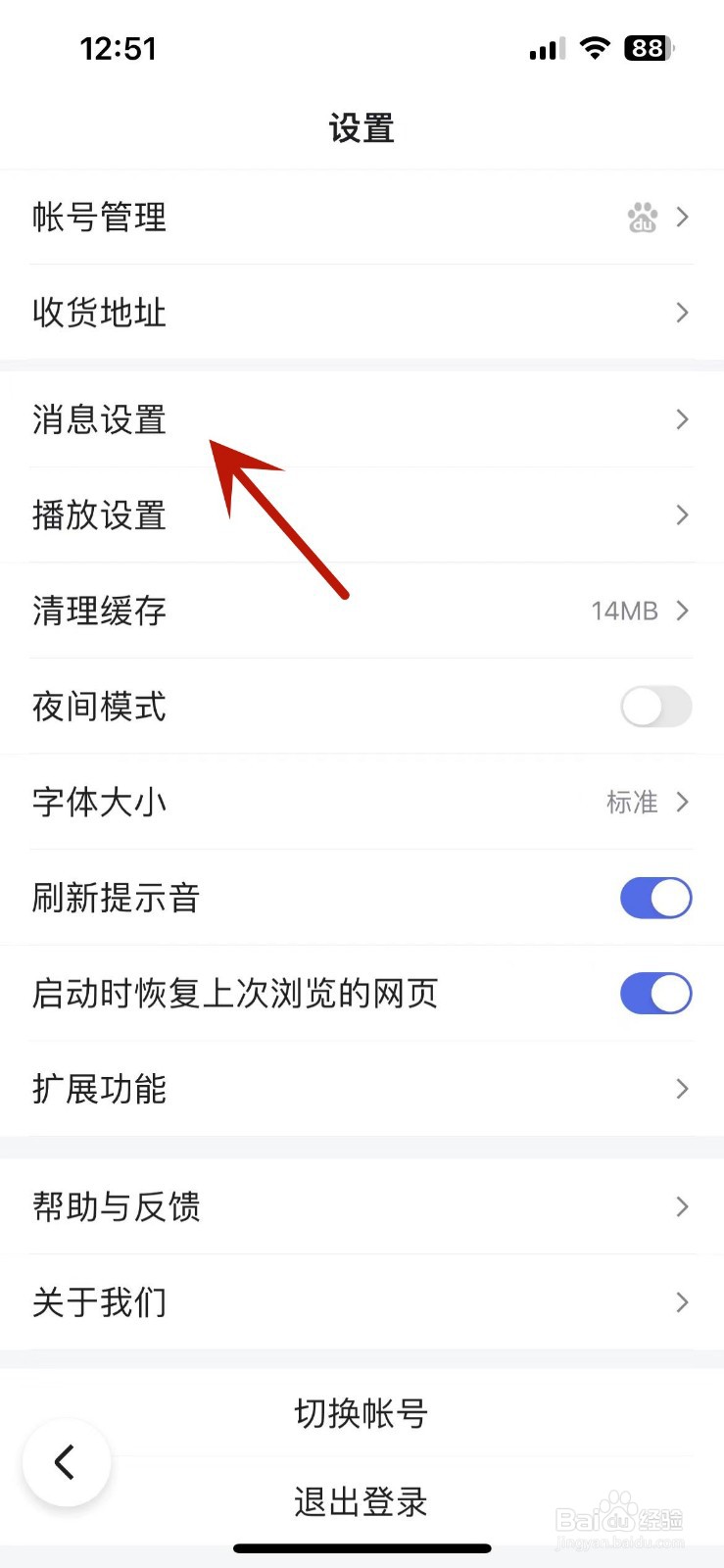Expand 帐号管理 via its chevron

[x=682, y=217]
